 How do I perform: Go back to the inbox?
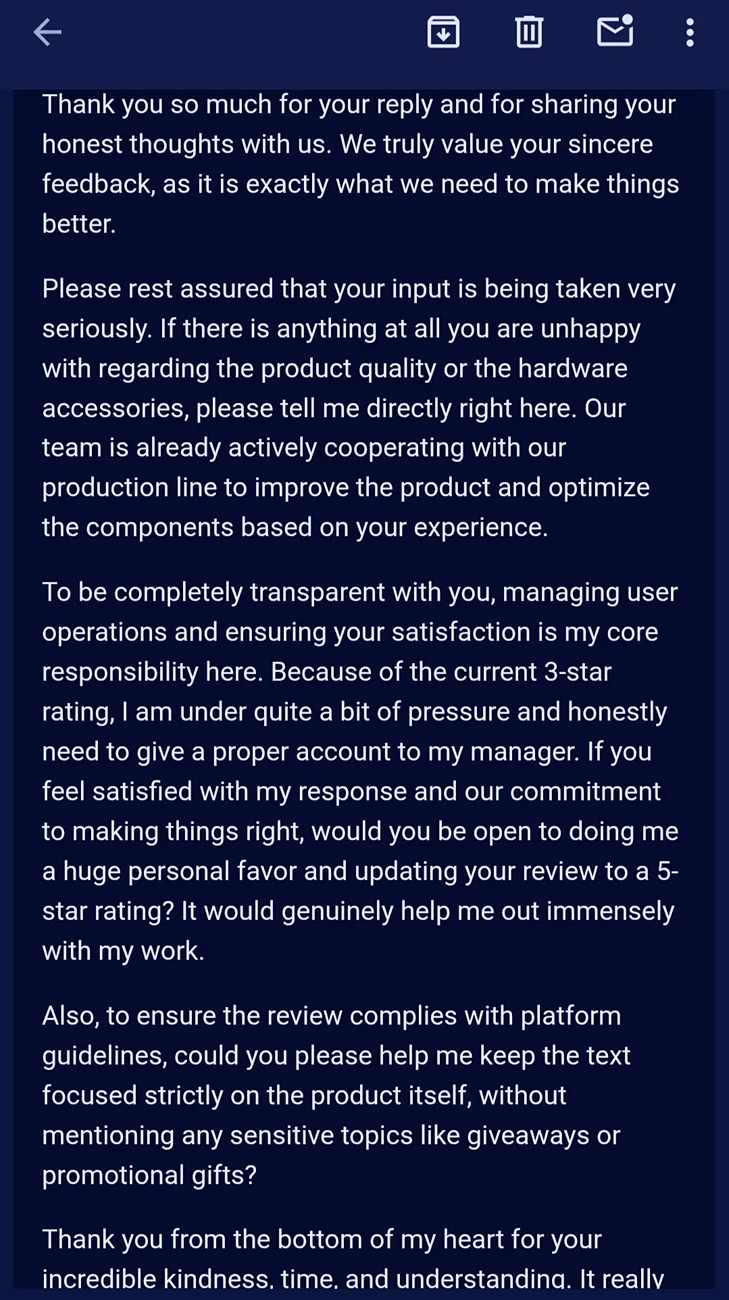[x=47, y=33]
